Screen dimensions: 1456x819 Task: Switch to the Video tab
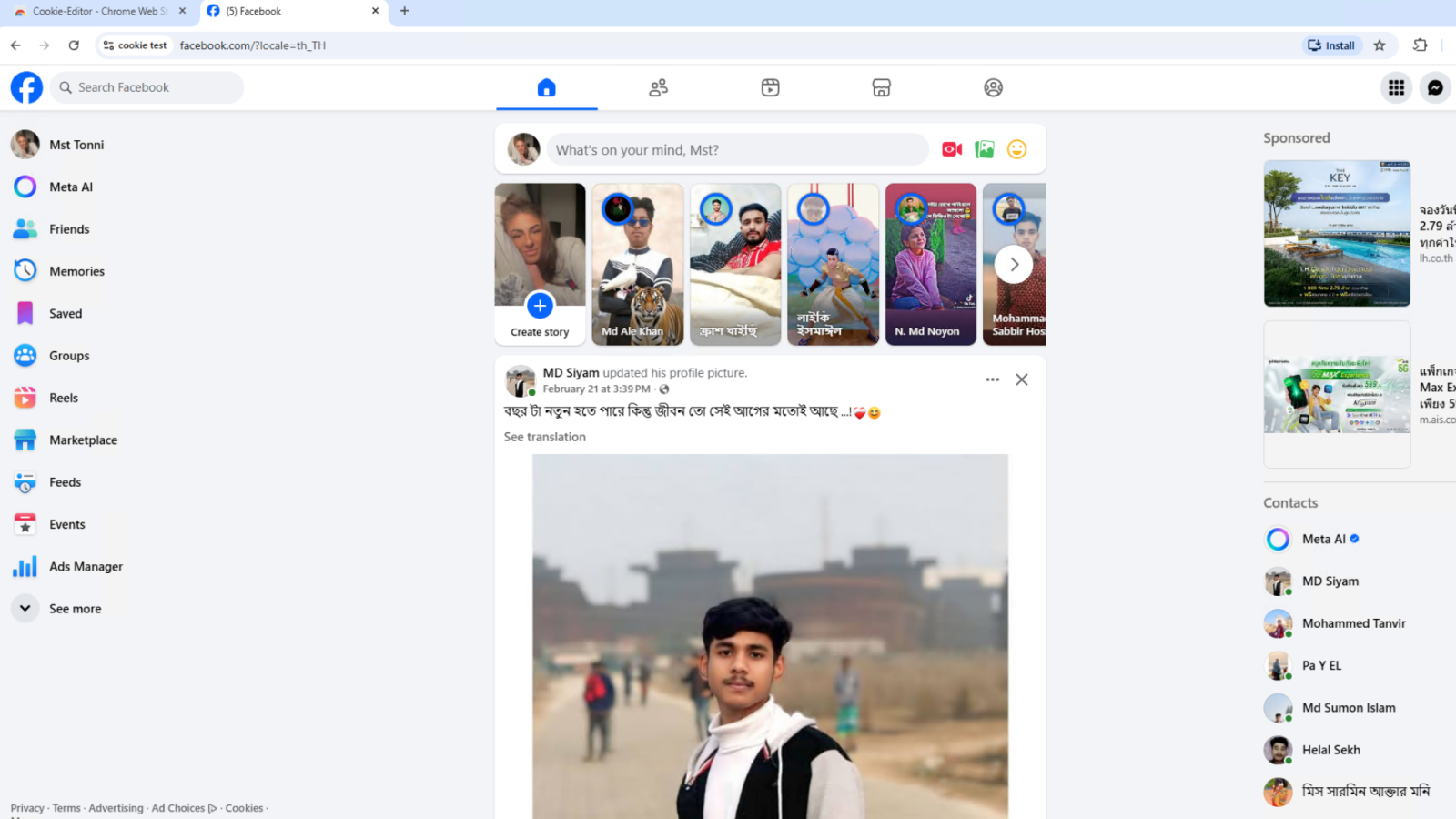coord(770,87)
